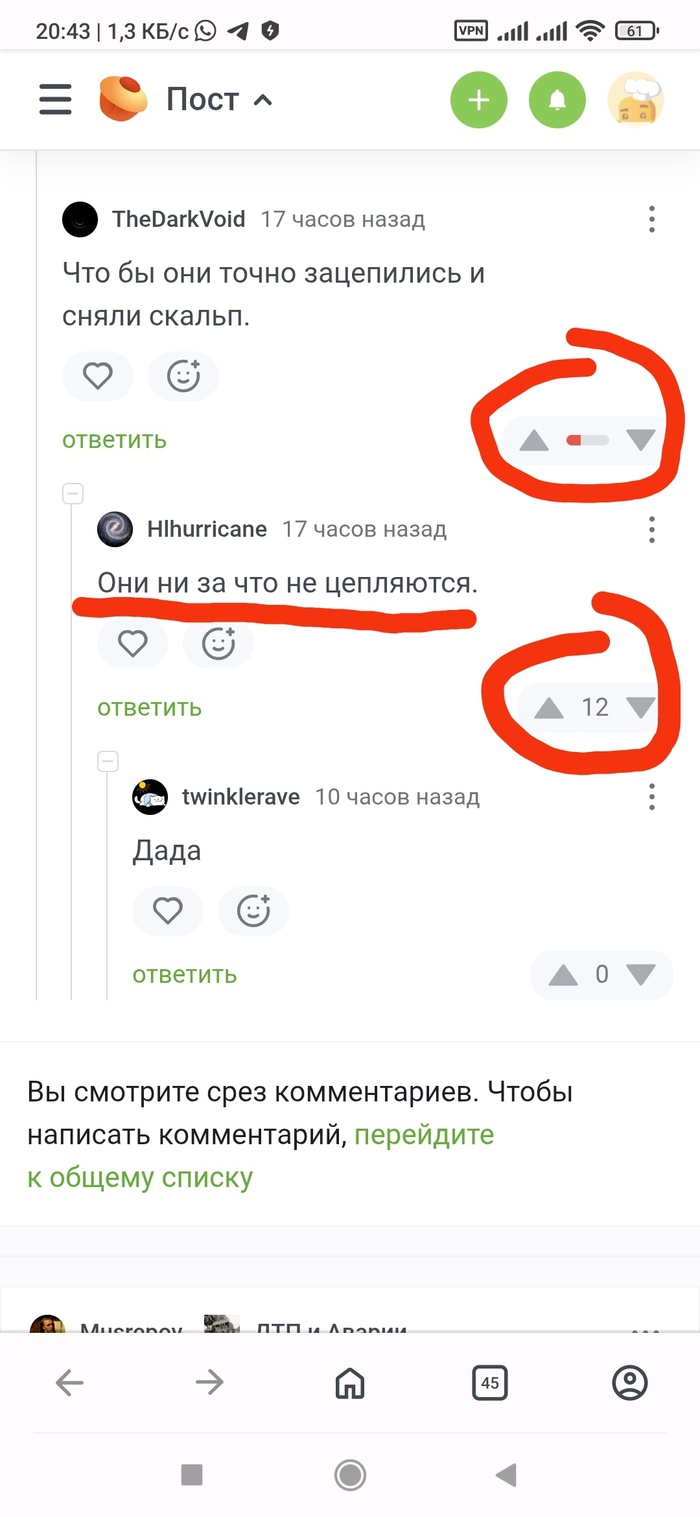Follow the перейдите к общему списку link
This screenshot has height=1517, width=700.
tap(424, 1135)
